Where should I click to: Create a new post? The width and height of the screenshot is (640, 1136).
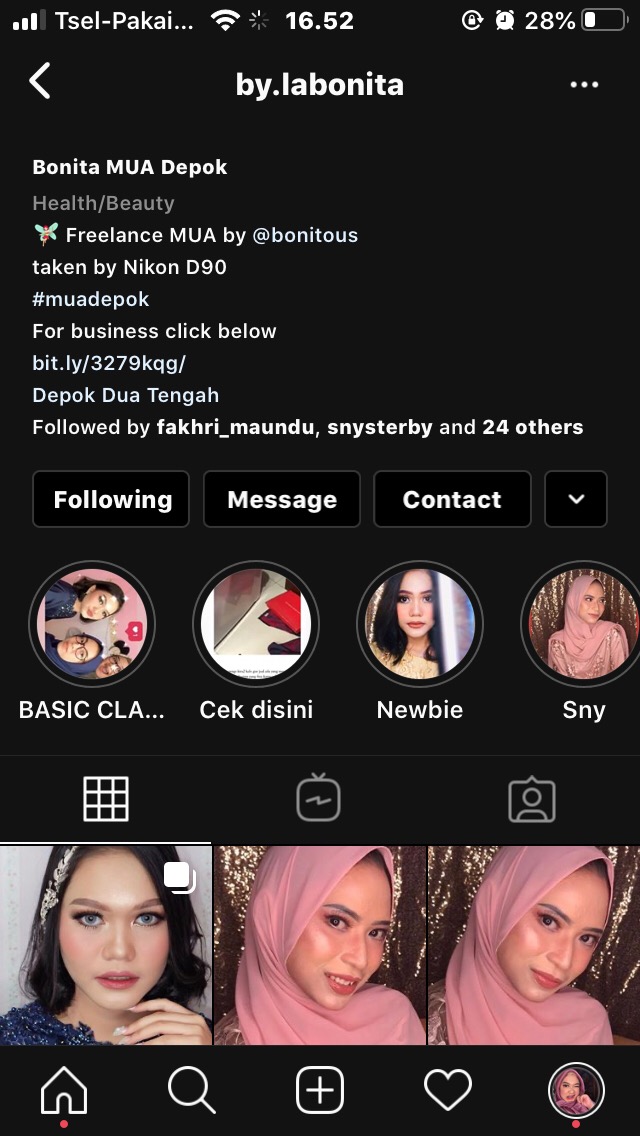click(x=320, y=1089)
